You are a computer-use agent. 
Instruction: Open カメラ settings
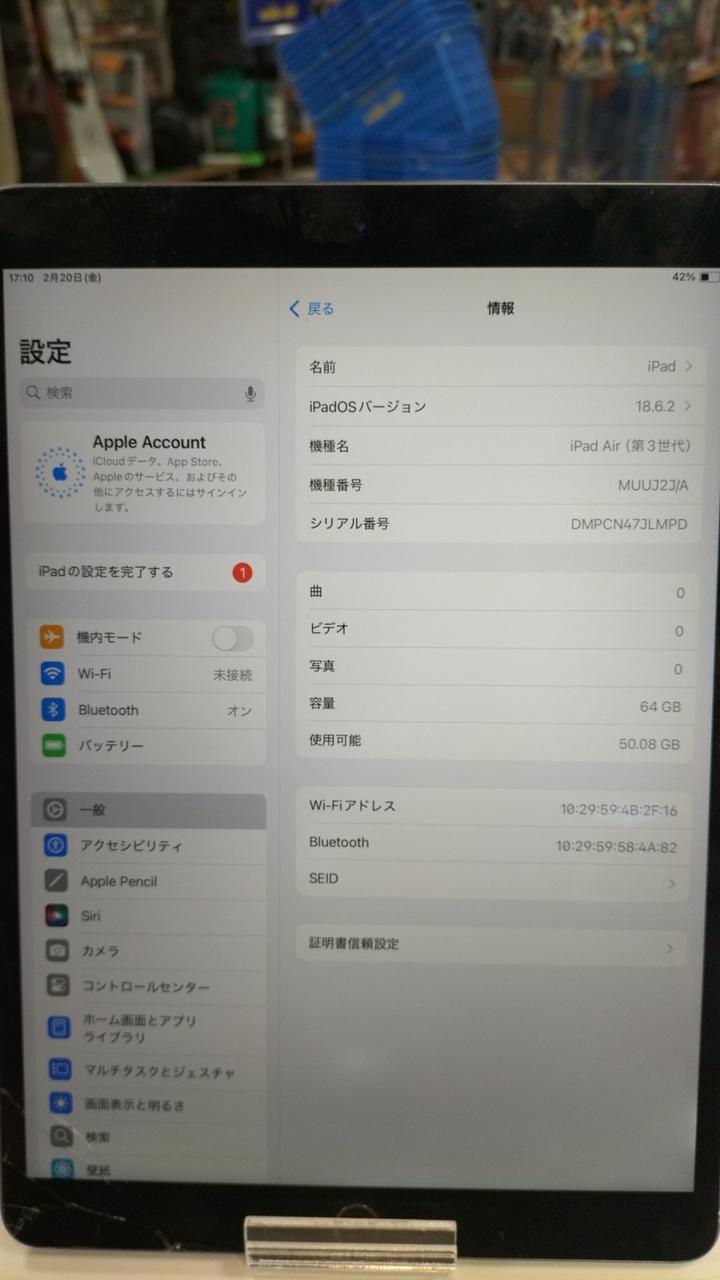pos(150,951)
